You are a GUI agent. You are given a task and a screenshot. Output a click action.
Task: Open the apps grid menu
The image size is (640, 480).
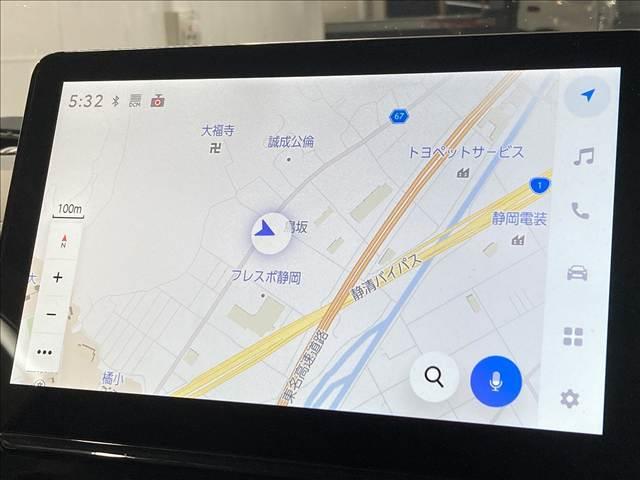[x=573, y=336]
